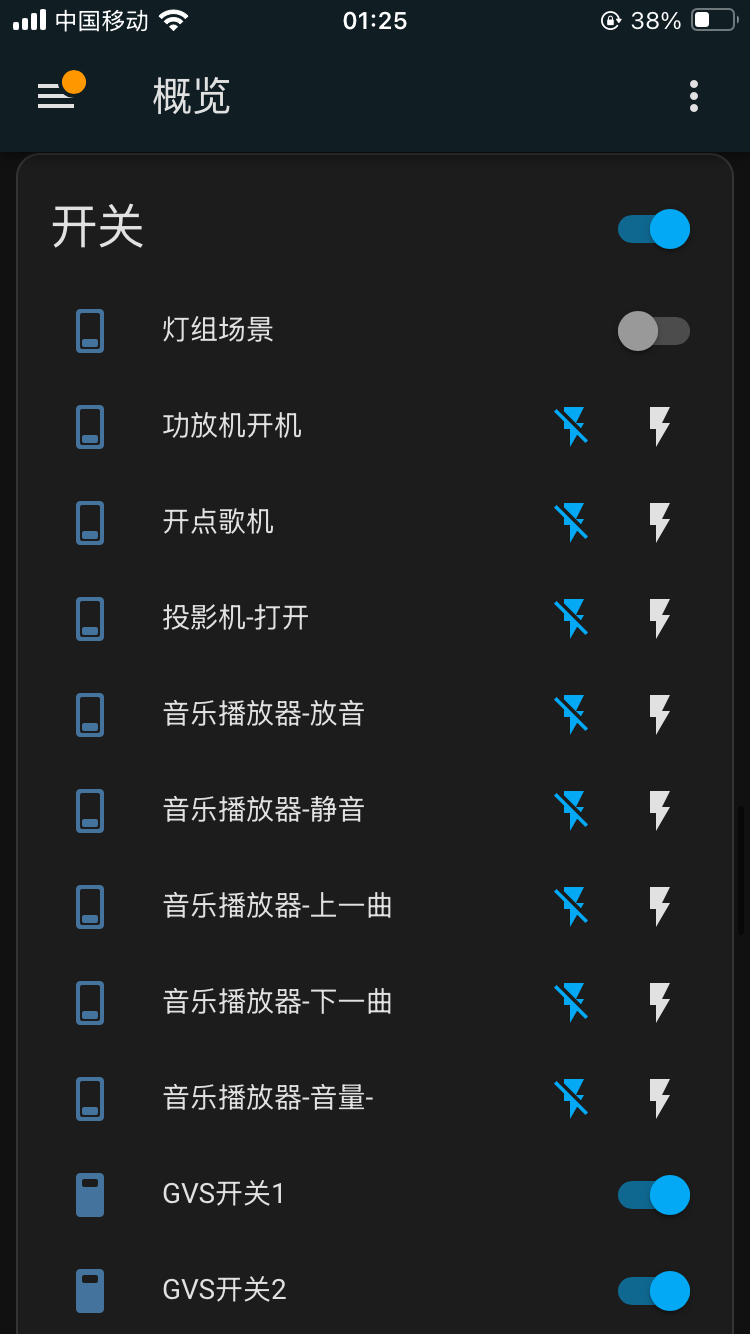This screenshot has width=750, height=1334.
Task: Turn off 开点歌机 with the crossed flash icon
Action: pos(571,522)
